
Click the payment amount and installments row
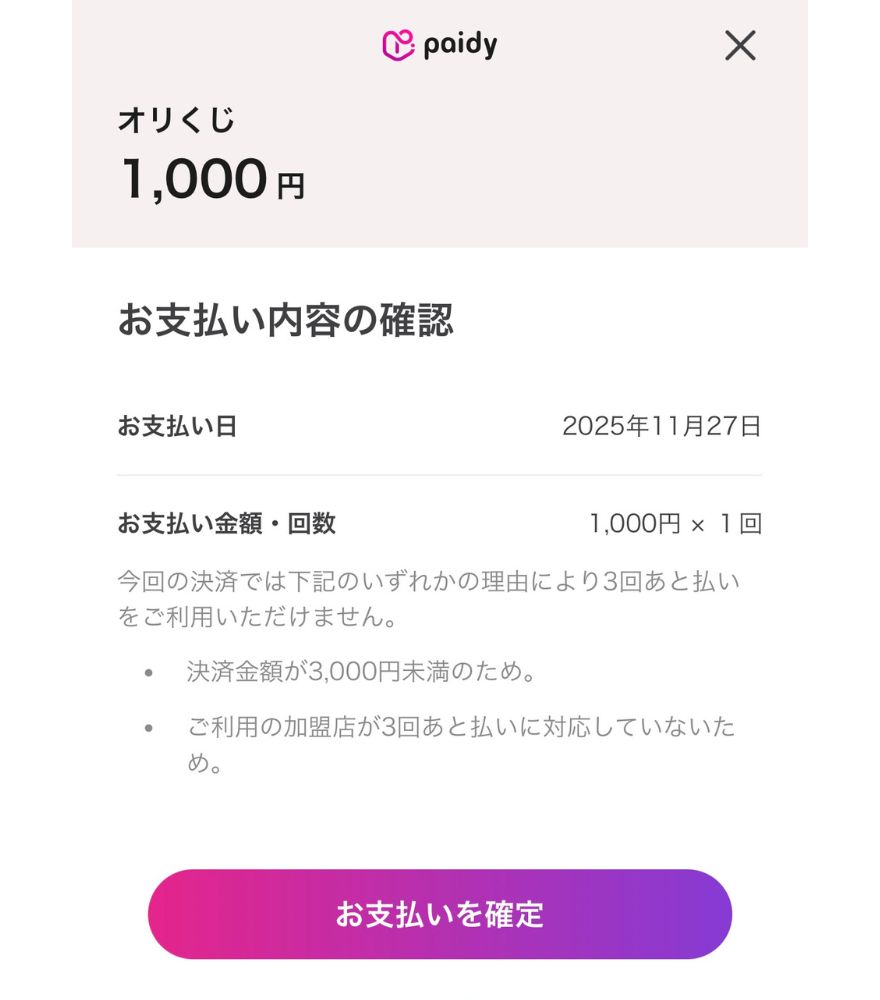point(440,522)
